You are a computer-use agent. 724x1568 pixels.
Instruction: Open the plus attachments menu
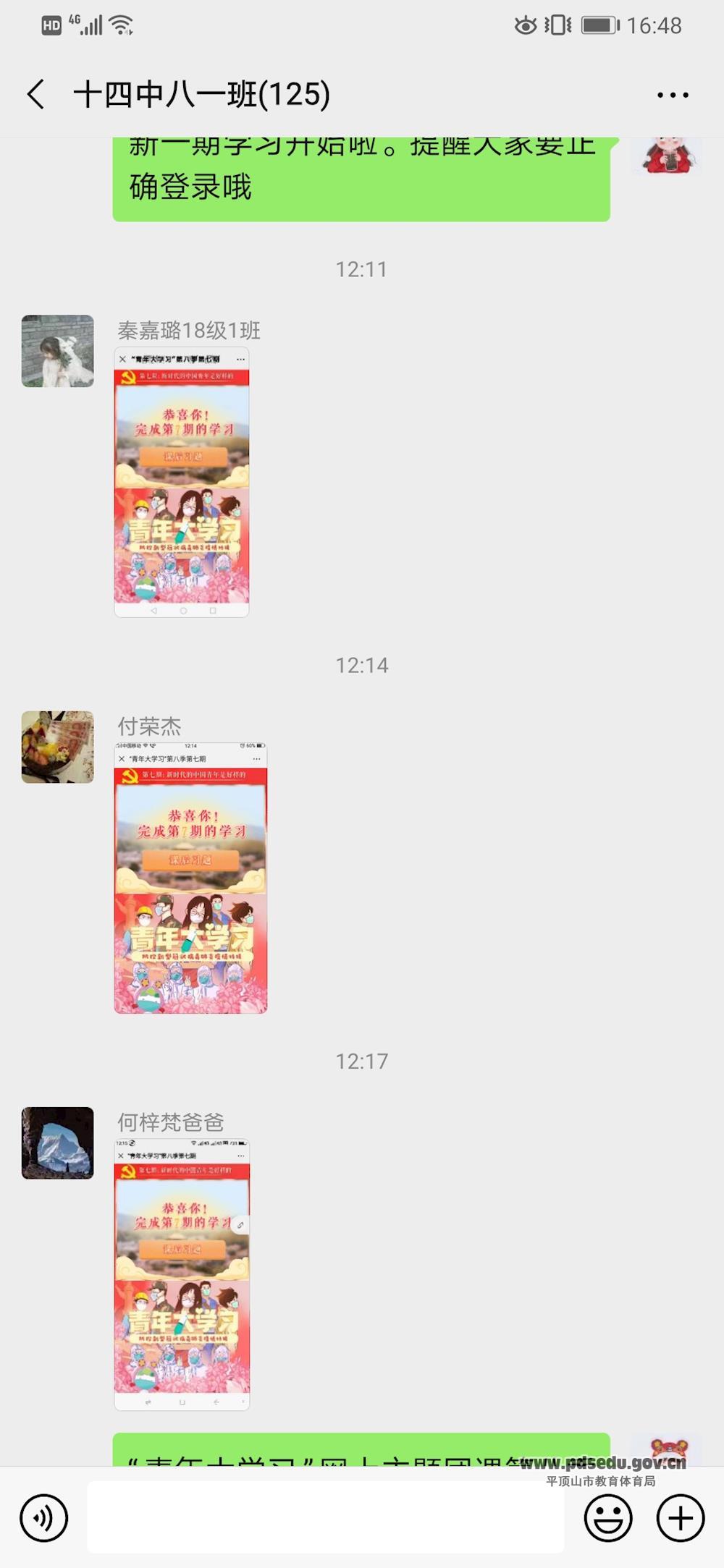click(x=680, y=1518)
